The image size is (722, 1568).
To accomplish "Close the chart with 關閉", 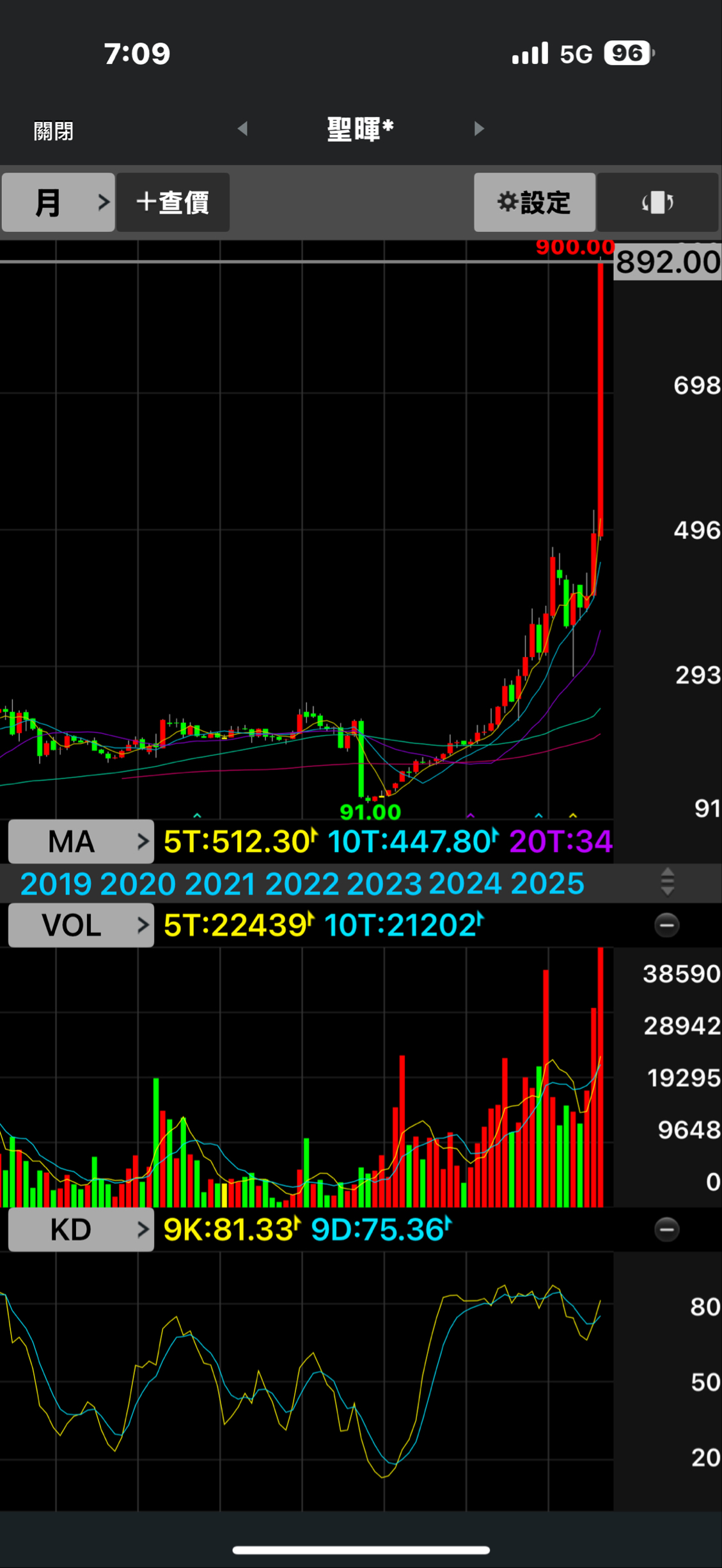I will 54,131.
